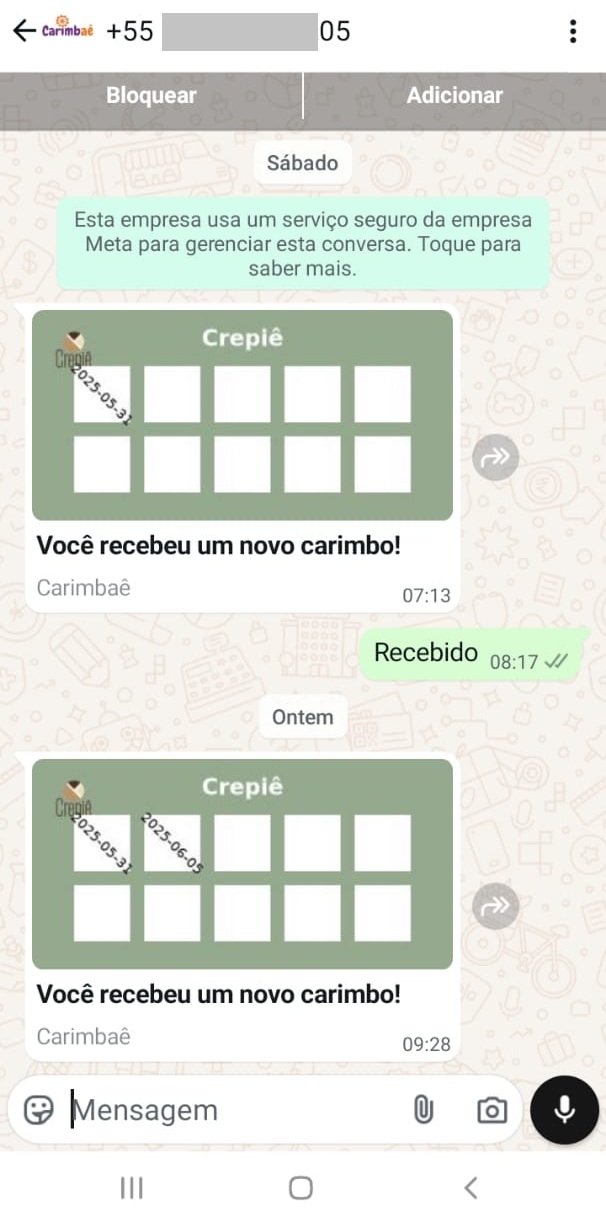Attach a file with the paperclip
Screen dimensions: 606x1222
[424, 1110]
